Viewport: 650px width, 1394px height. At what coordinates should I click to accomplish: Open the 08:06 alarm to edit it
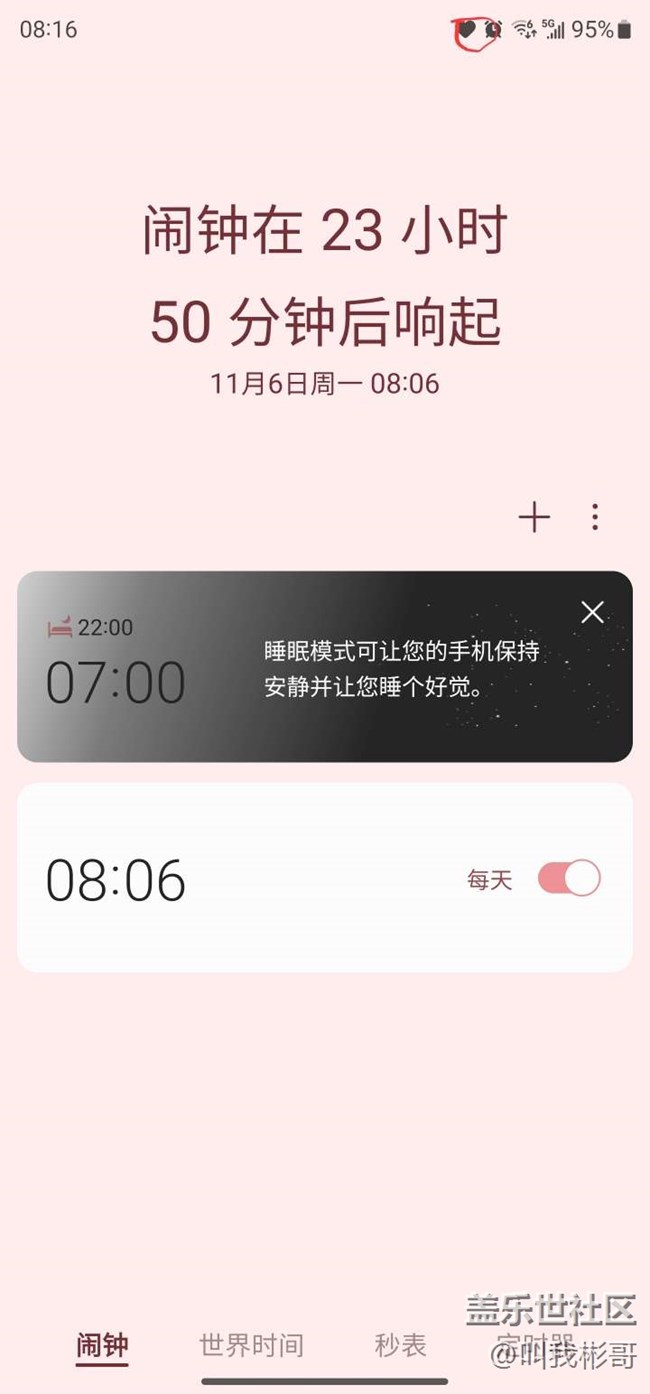coord(325,877)
